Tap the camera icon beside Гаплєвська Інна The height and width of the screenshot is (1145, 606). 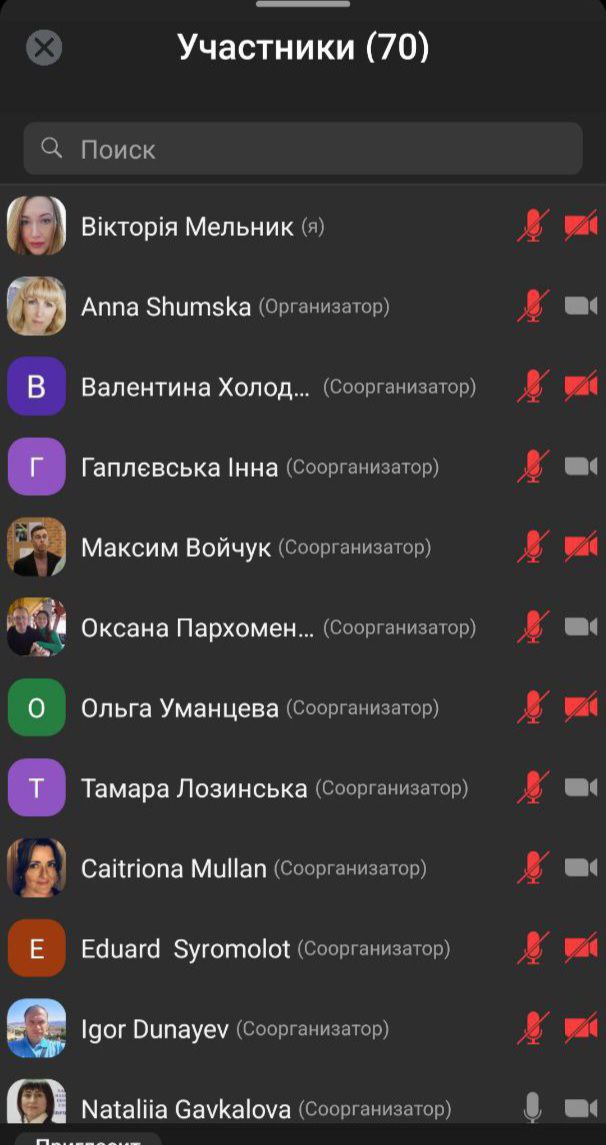click(x=581, y=466)
